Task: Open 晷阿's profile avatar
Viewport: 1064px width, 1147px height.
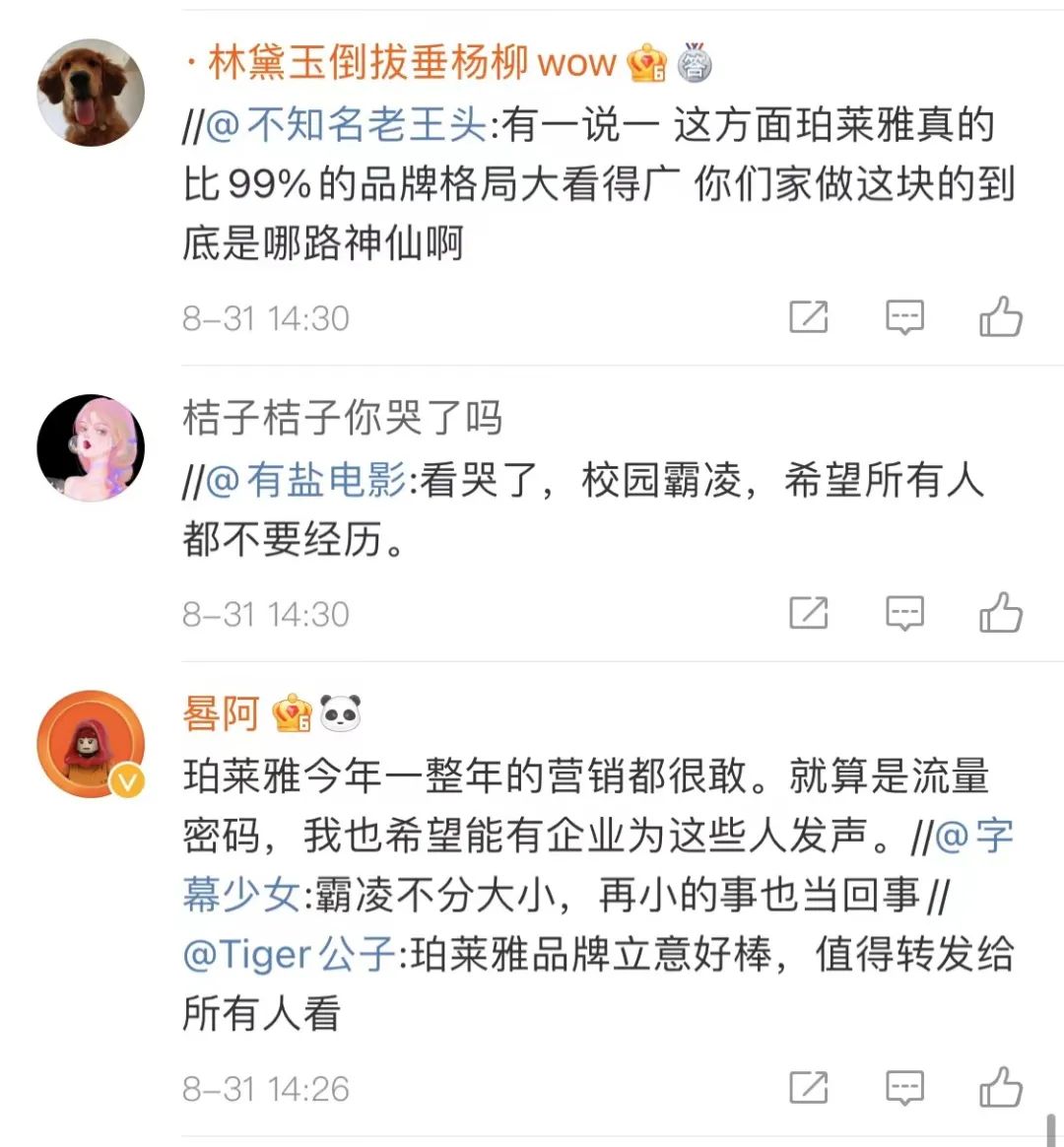Action: 91,744
